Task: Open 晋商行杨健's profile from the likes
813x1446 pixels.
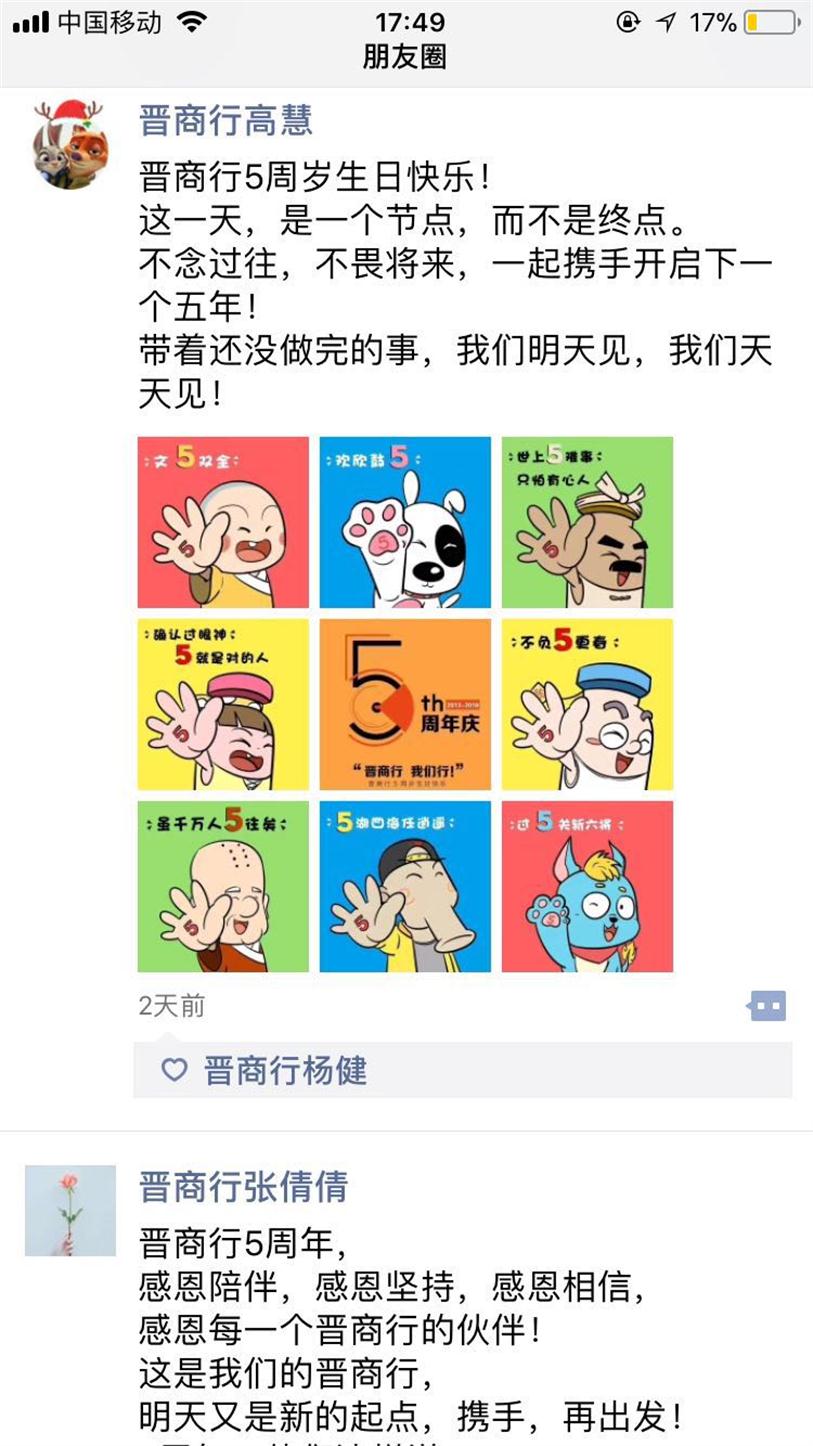Action: (285, 1070)
